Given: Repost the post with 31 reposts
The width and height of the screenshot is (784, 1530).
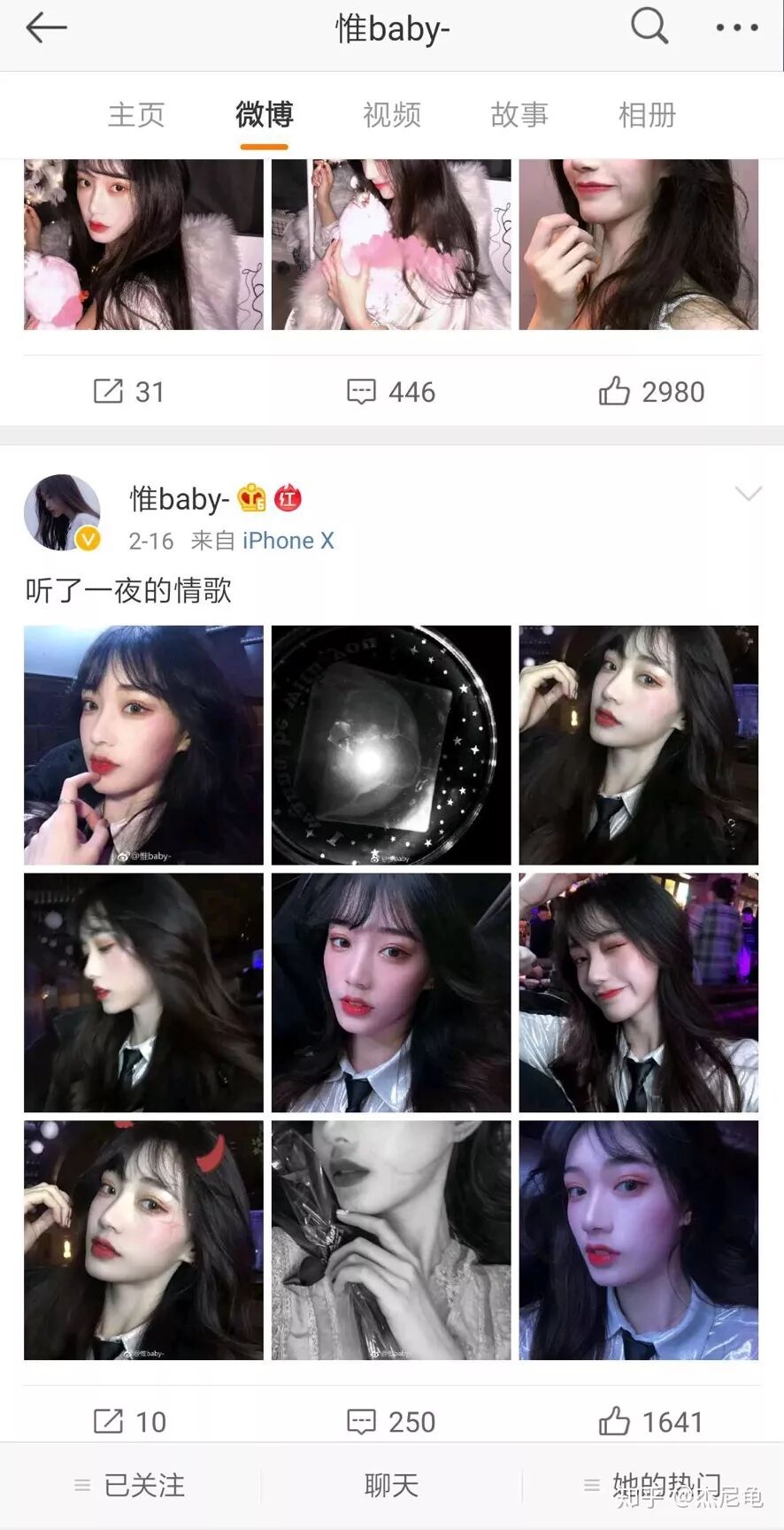Looking at the screenshot, I should pyautogui.click(x=129, y=392).
